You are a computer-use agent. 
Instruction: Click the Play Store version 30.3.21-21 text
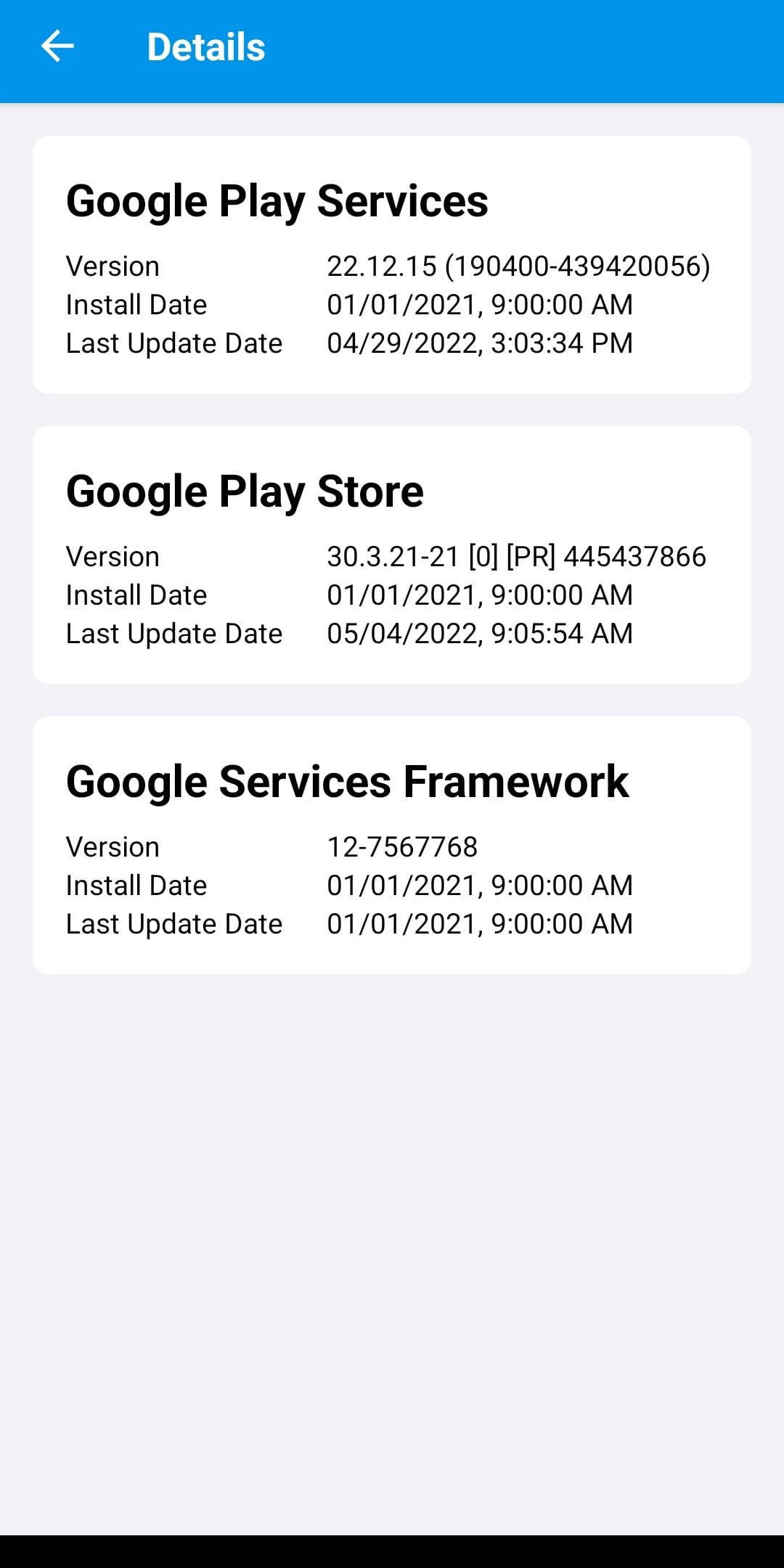pyautogui.click(x=517, y=556)
